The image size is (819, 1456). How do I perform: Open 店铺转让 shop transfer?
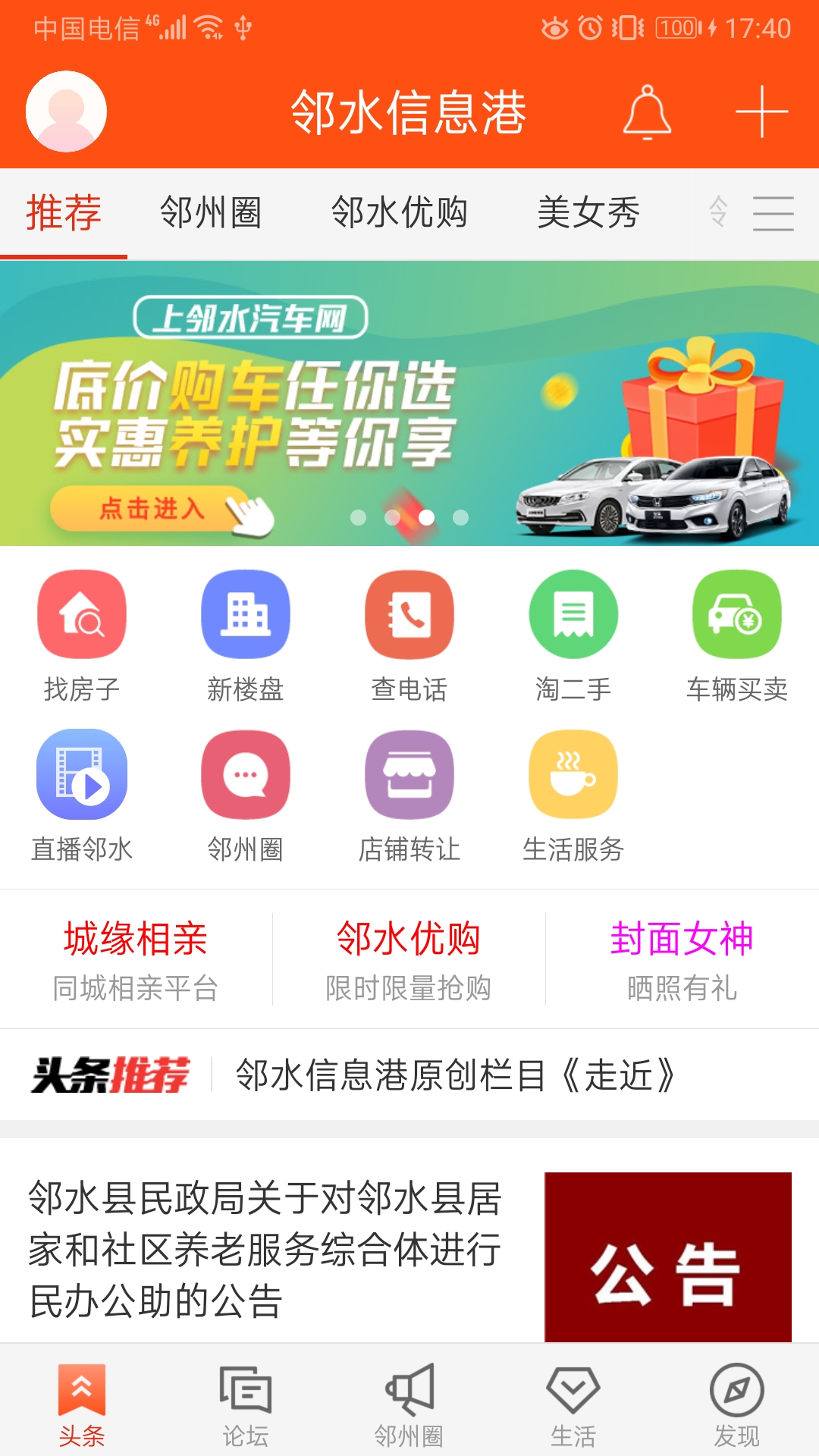click(x=409, y=795)
